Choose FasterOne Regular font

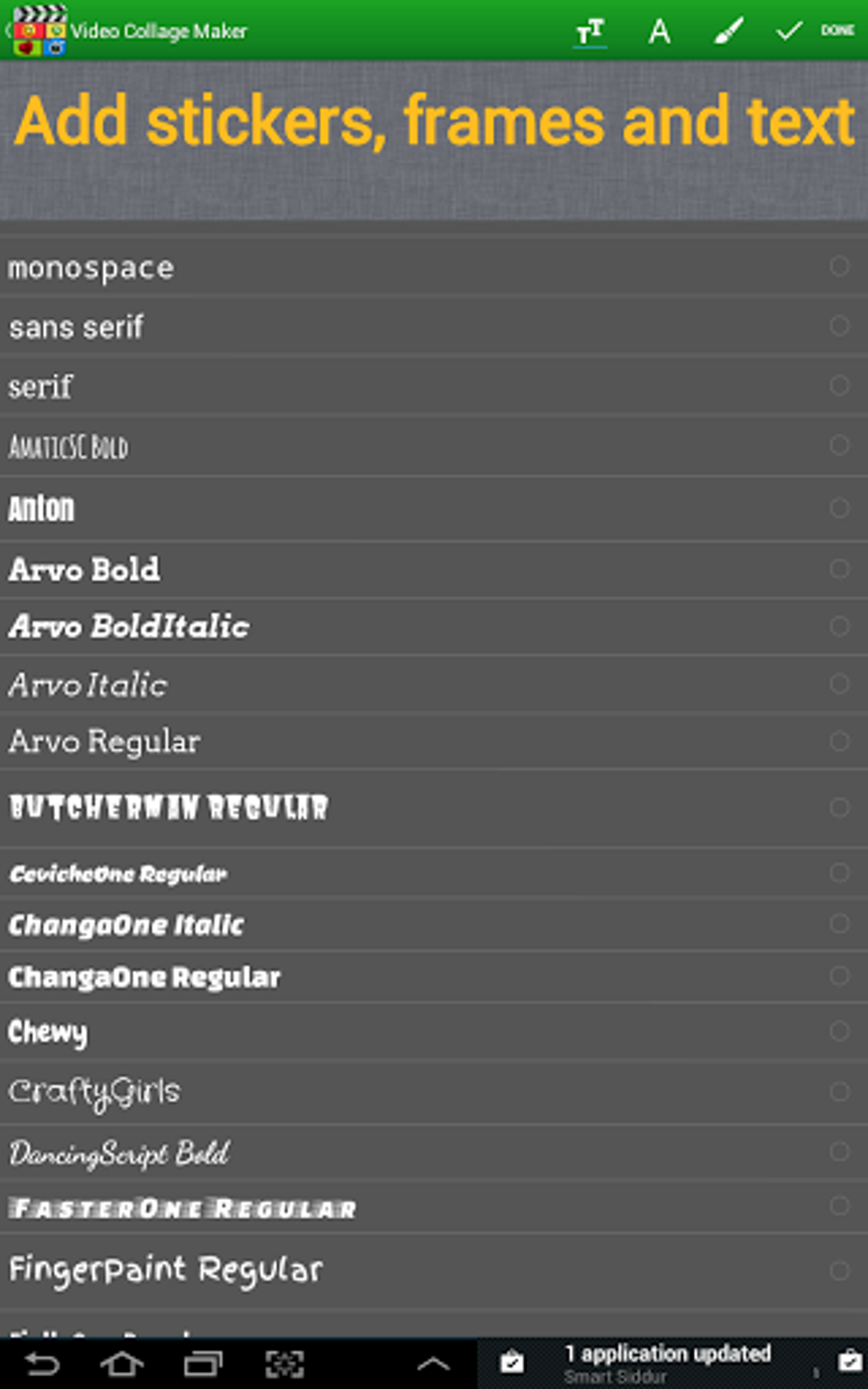pyautogui.click(x=434, y=1207)
